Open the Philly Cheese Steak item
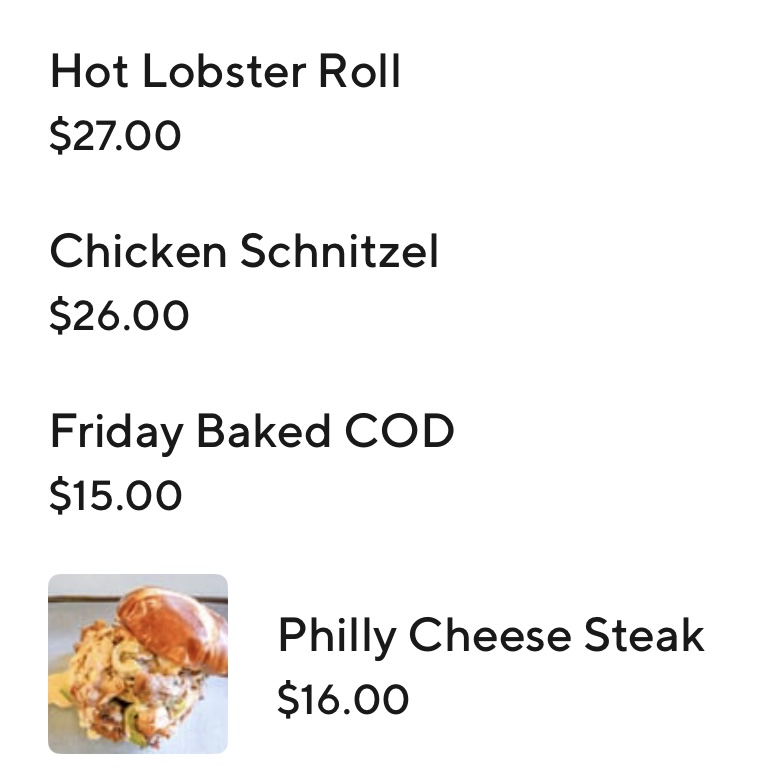781x784 pixels. (x=490, y=636)
